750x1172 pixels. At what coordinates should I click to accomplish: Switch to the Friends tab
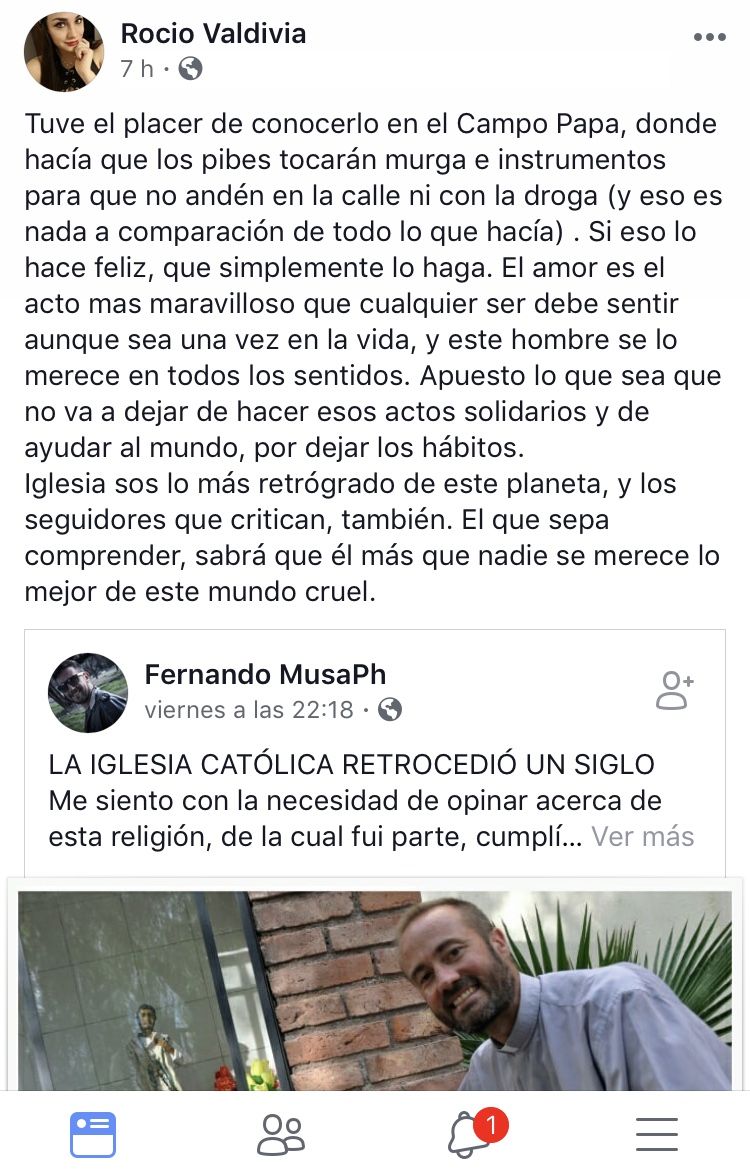pyautogui.click(x=281, y=1135)
